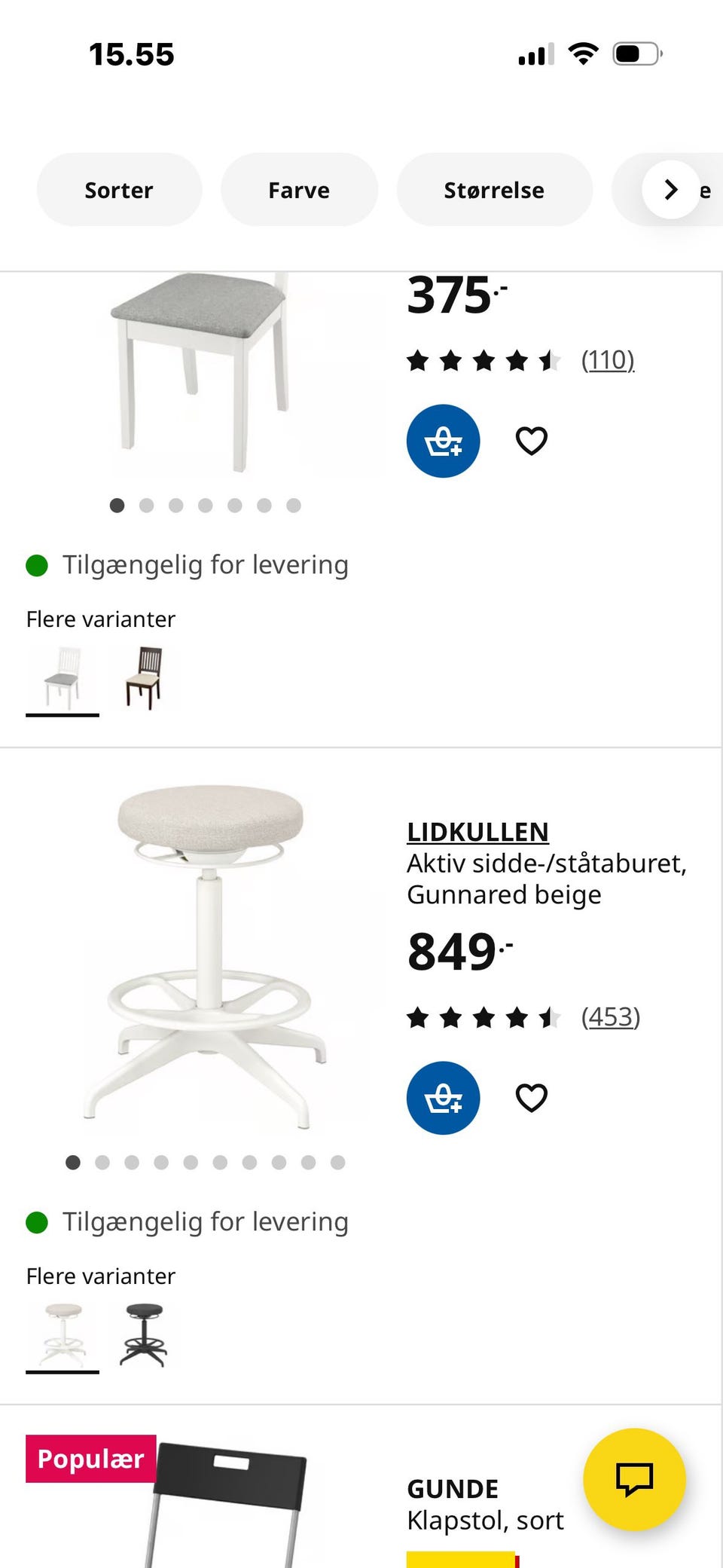View the 453 reviews for LIDKULLEN

pyautogui.click(x=612, y=1016)
